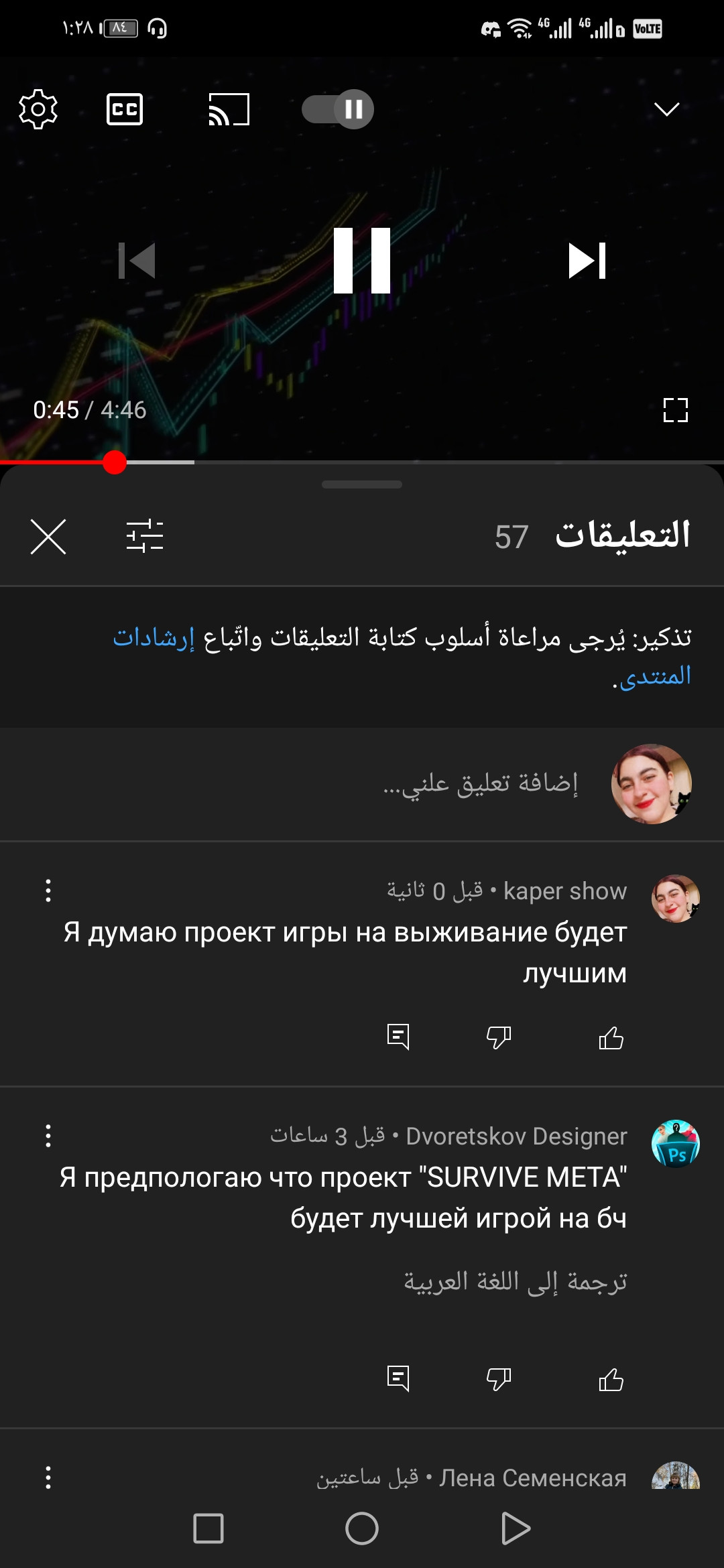This screenshot has width=724, height=1568.
Task: Cast video to a device
Action: 229,109
